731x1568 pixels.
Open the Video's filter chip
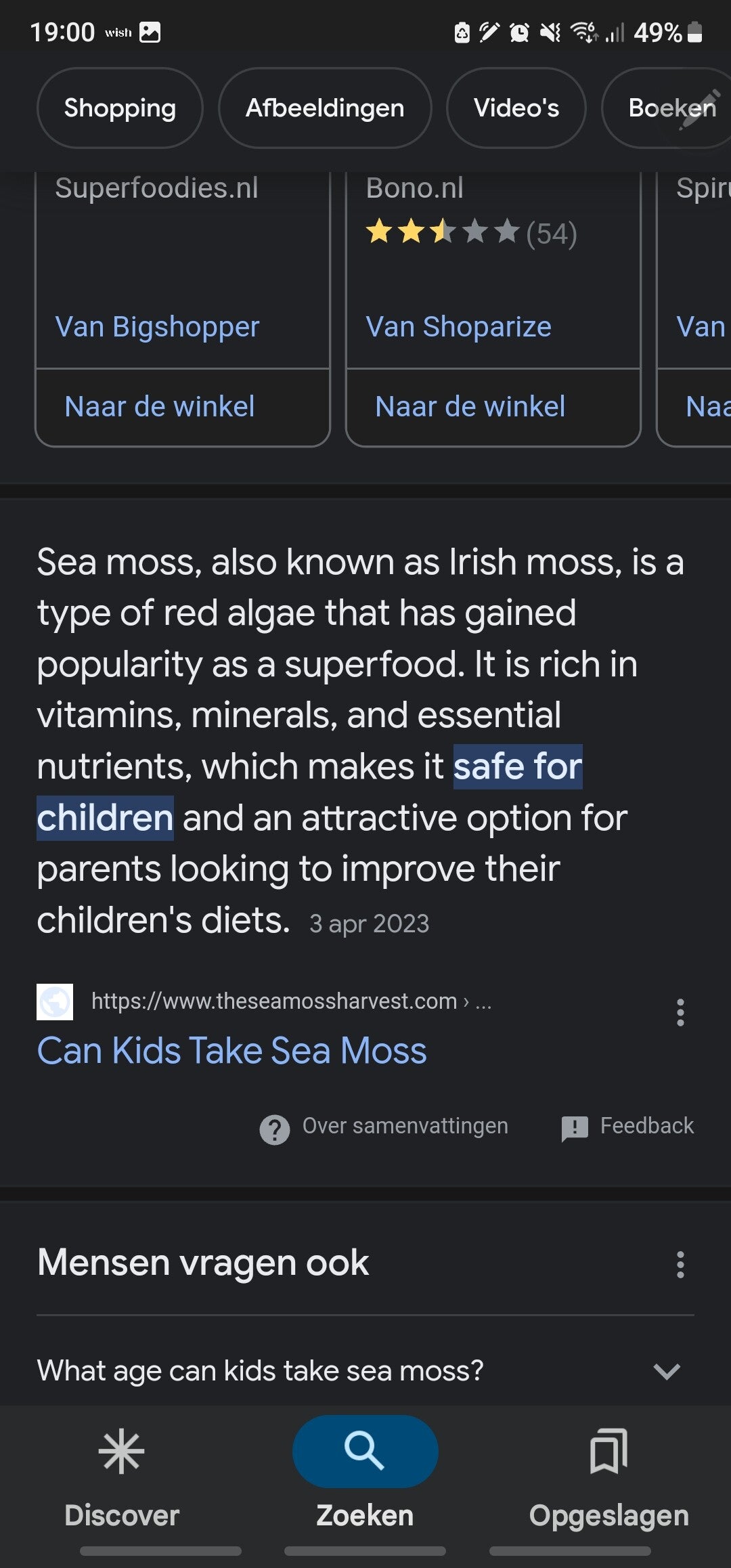coord(516,108)
